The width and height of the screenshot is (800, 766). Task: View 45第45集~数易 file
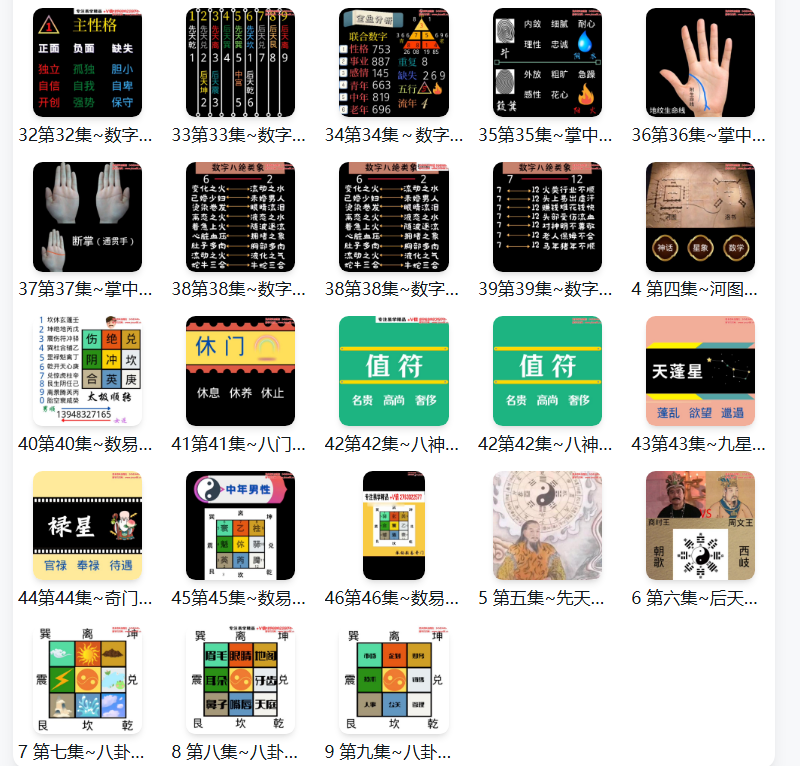point(240,526)
